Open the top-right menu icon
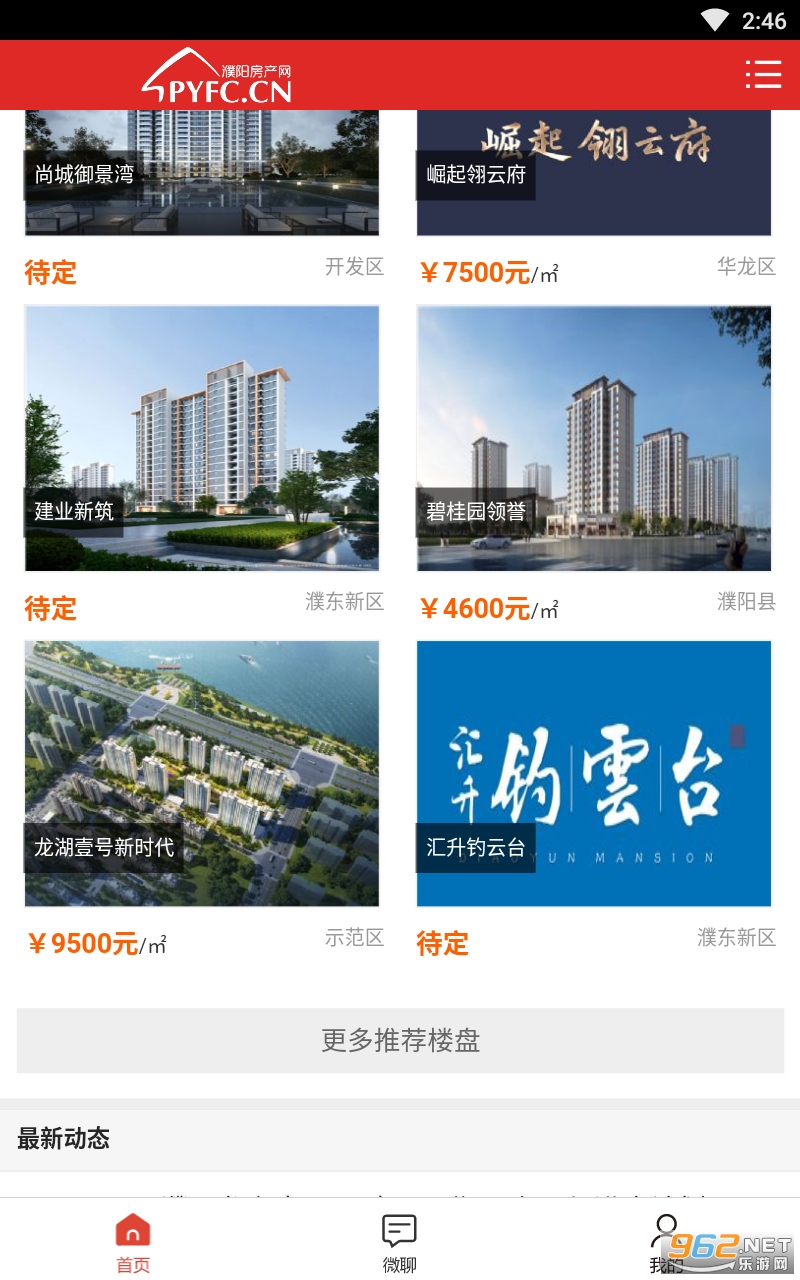The image size is (800, 1280). click(763, 74)
